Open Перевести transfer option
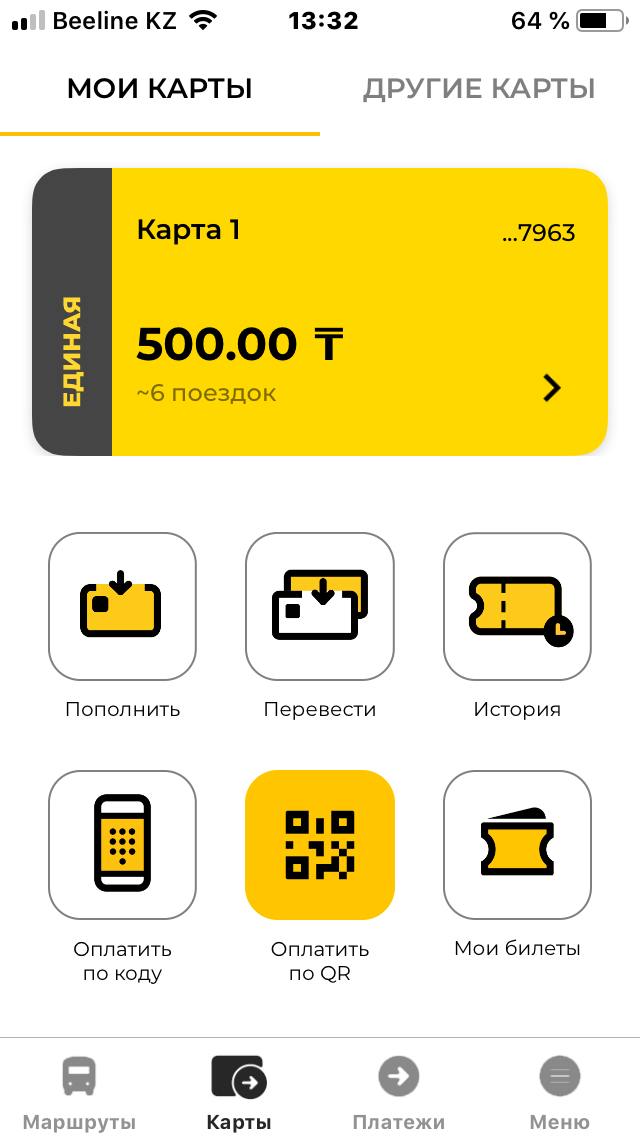The width and height of the screenshot is (640, 1136). click(320, 607)
